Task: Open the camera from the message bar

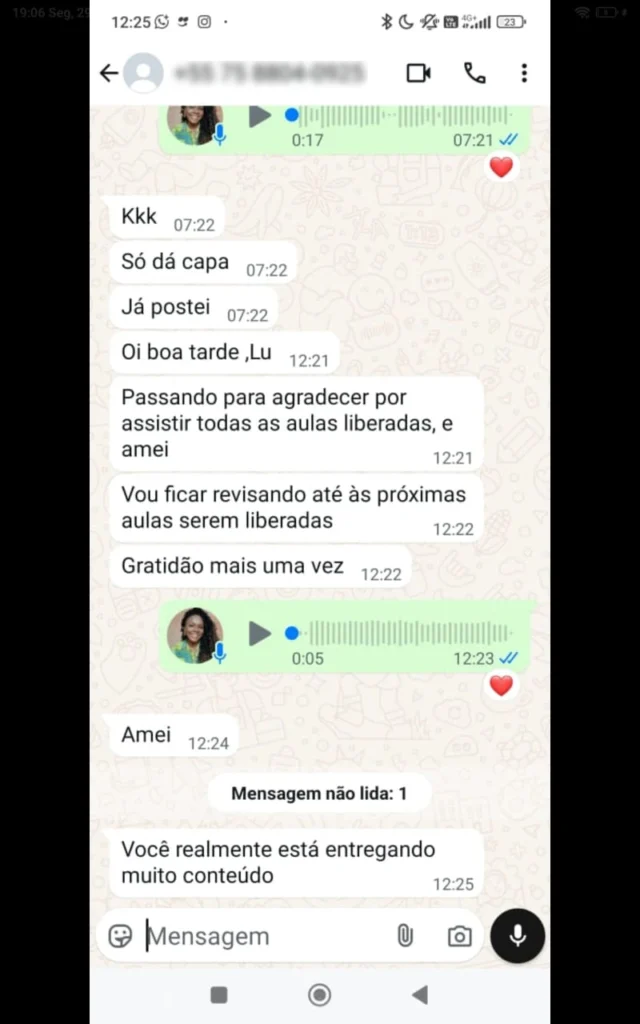Action: [459, 936]
